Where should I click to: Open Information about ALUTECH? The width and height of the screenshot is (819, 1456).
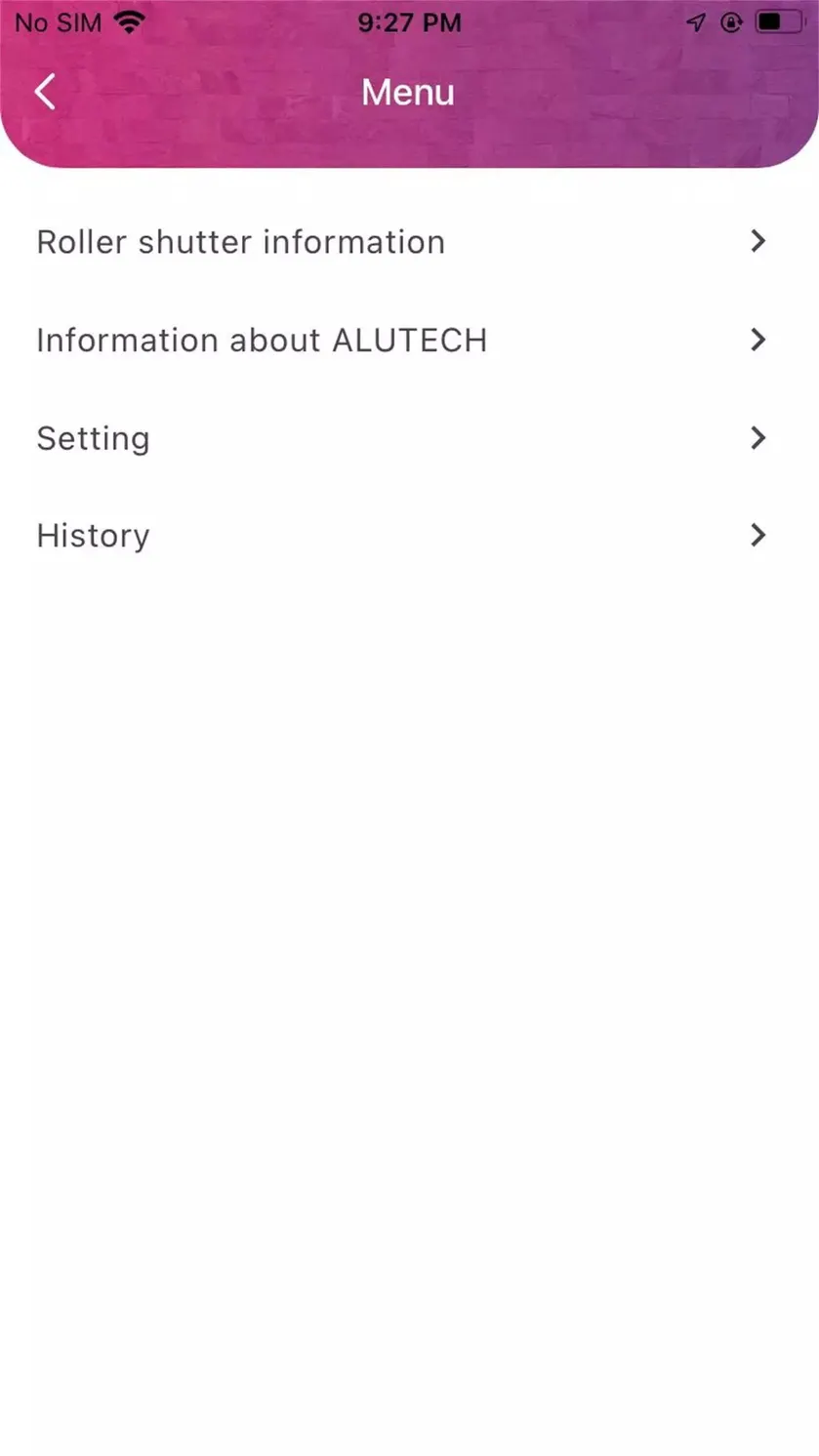[409, 340]
